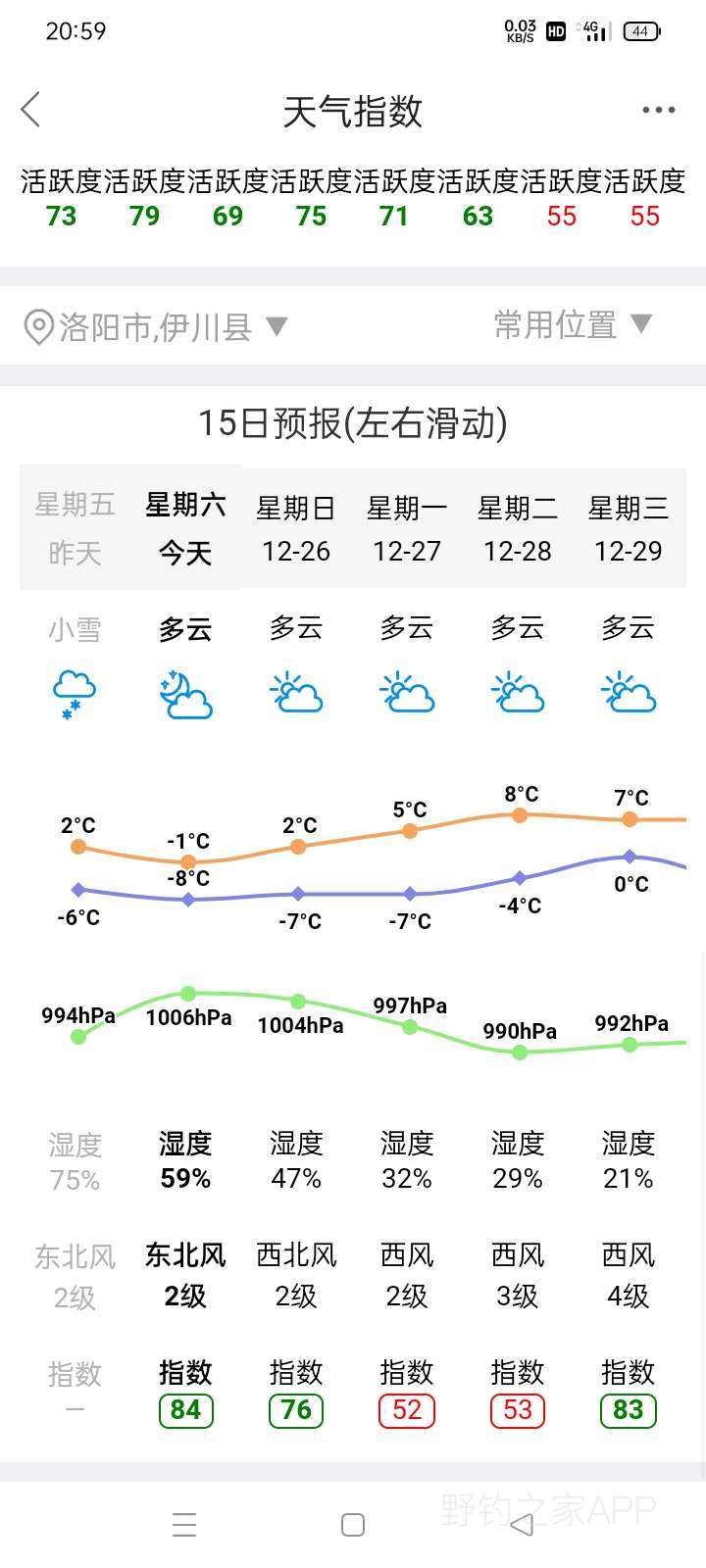
Task: Select the 星期日 12-26 forecast column
Action: click(296, 528)
